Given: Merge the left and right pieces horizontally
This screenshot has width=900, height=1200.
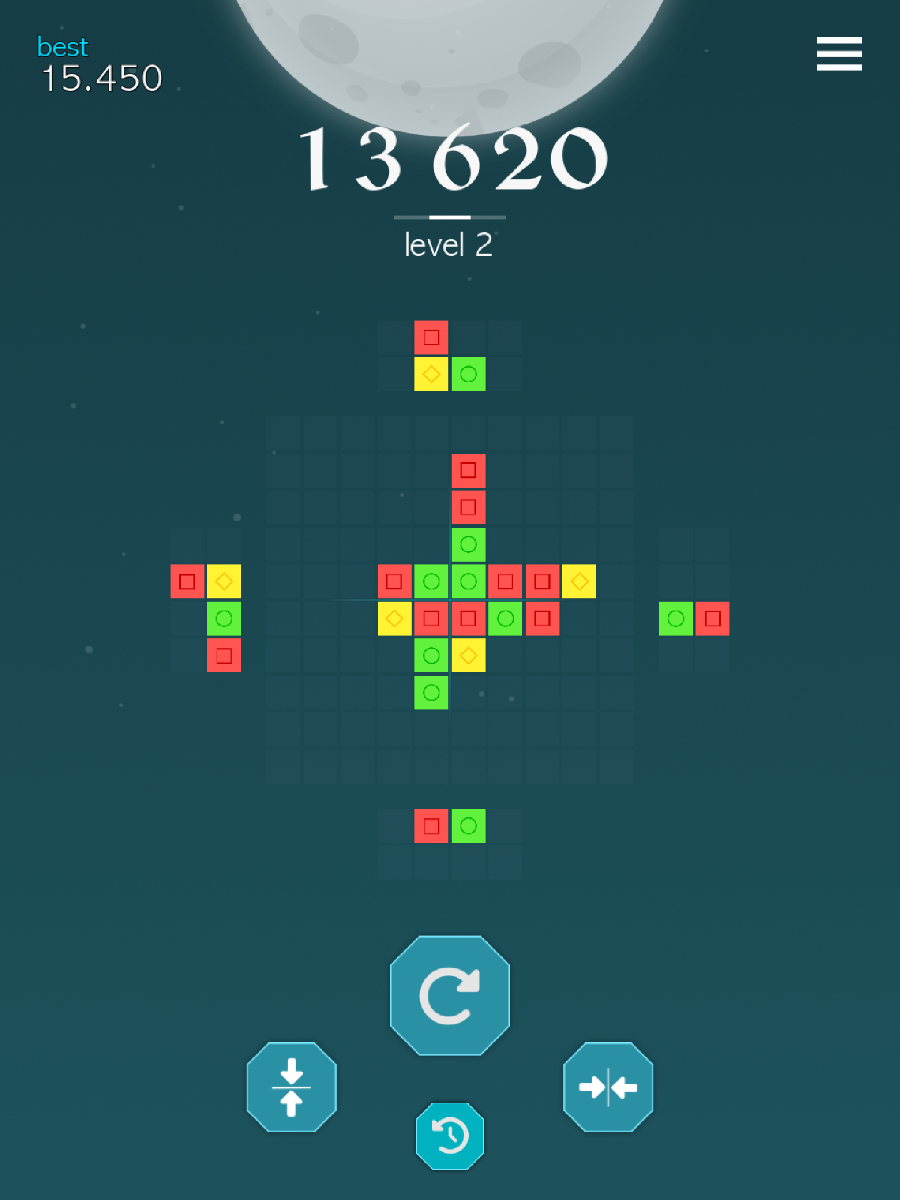Looking at the screenshot, I should (x=608, y=1087).
